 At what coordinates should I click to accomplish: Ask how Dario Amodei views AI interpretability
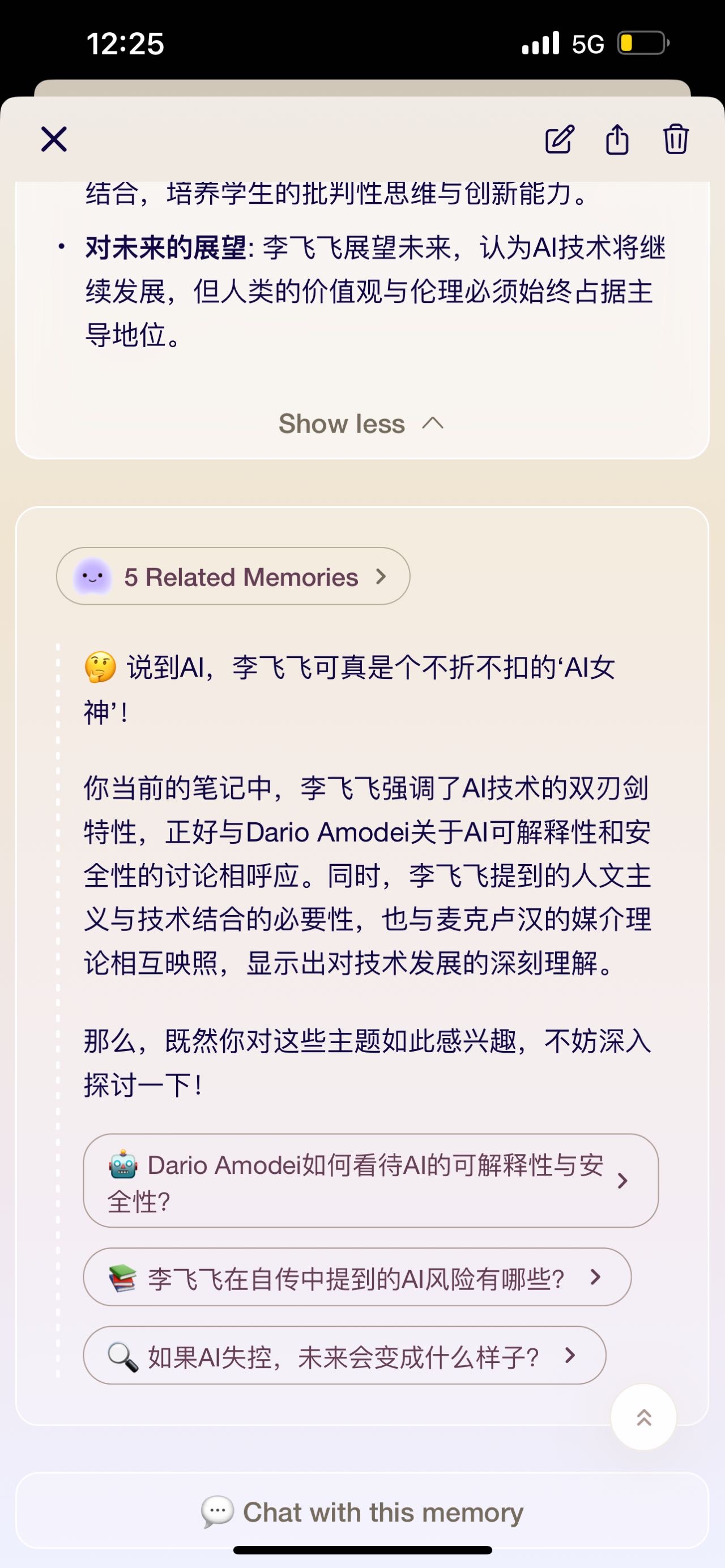(371, 1180)
